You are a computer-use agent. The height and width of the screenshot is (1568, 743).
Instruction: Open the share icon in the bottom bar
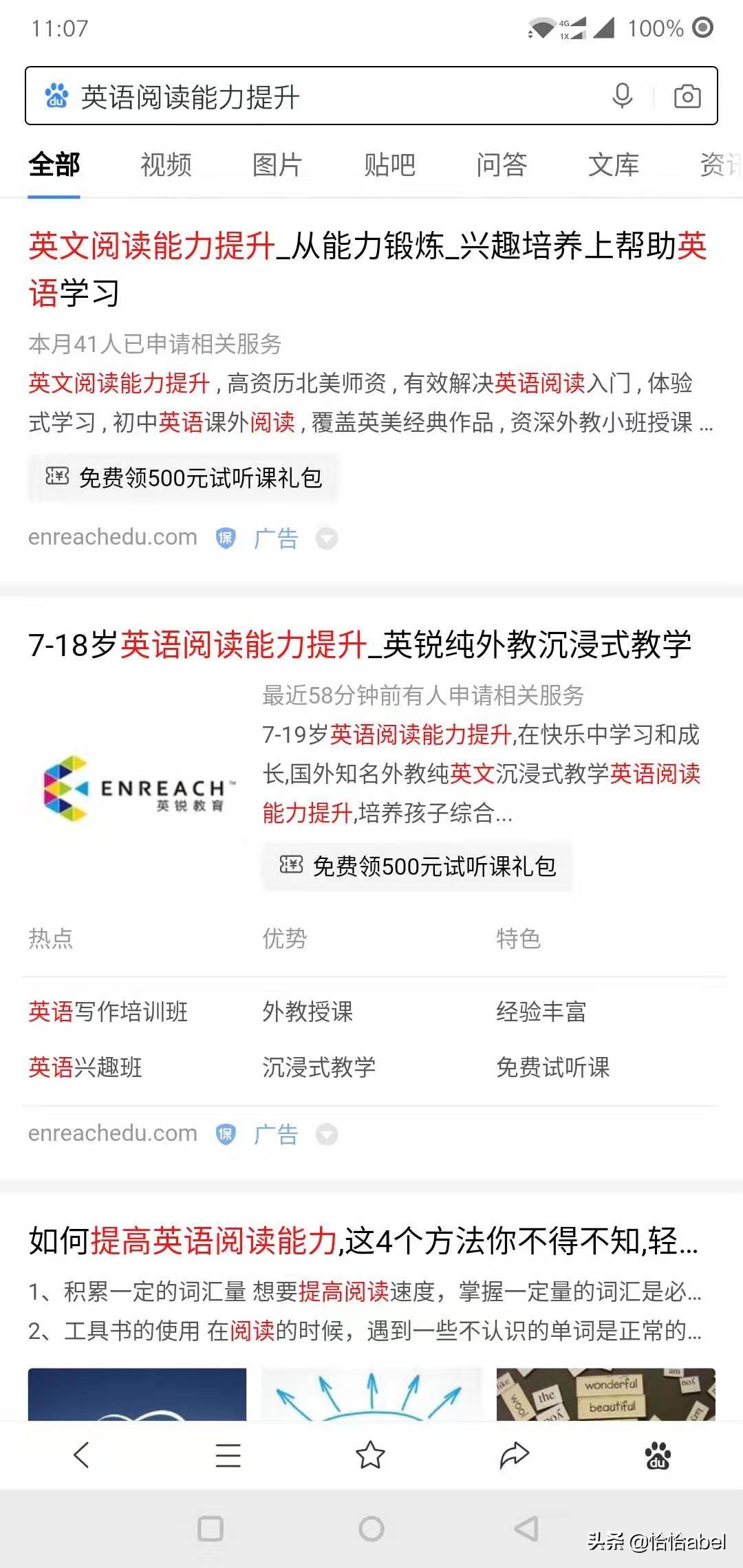(x=514, y=1455)
